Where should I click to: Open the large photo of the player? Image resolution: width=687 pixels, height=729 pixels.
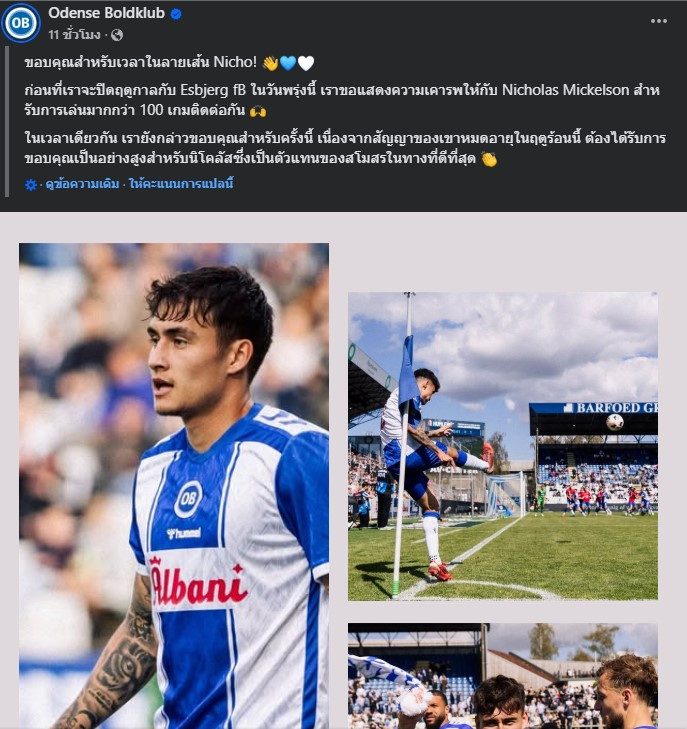click(x=173, y=485)
